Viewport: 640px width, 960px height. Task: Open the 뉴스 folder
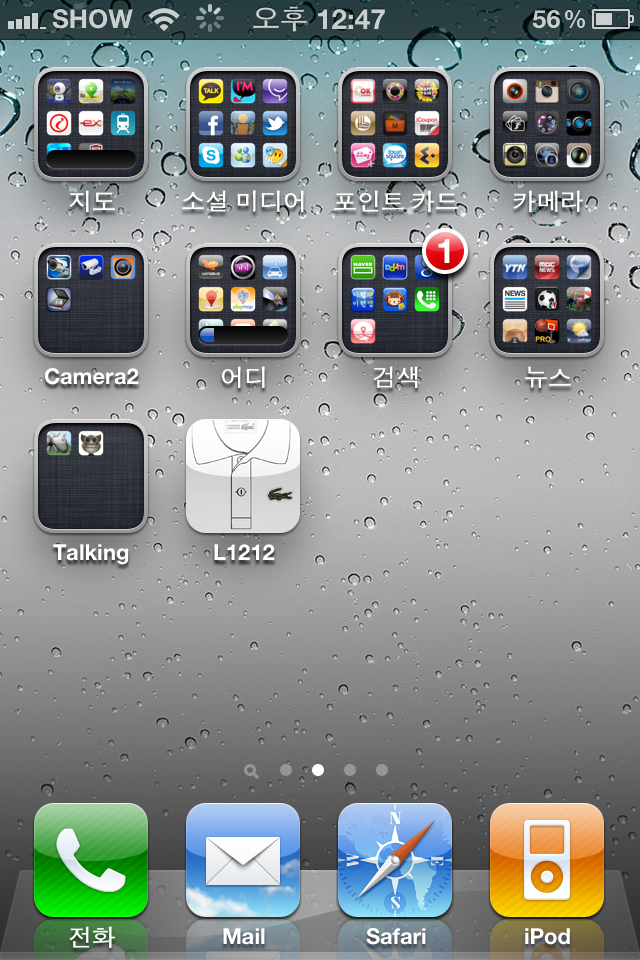(547, 301)
